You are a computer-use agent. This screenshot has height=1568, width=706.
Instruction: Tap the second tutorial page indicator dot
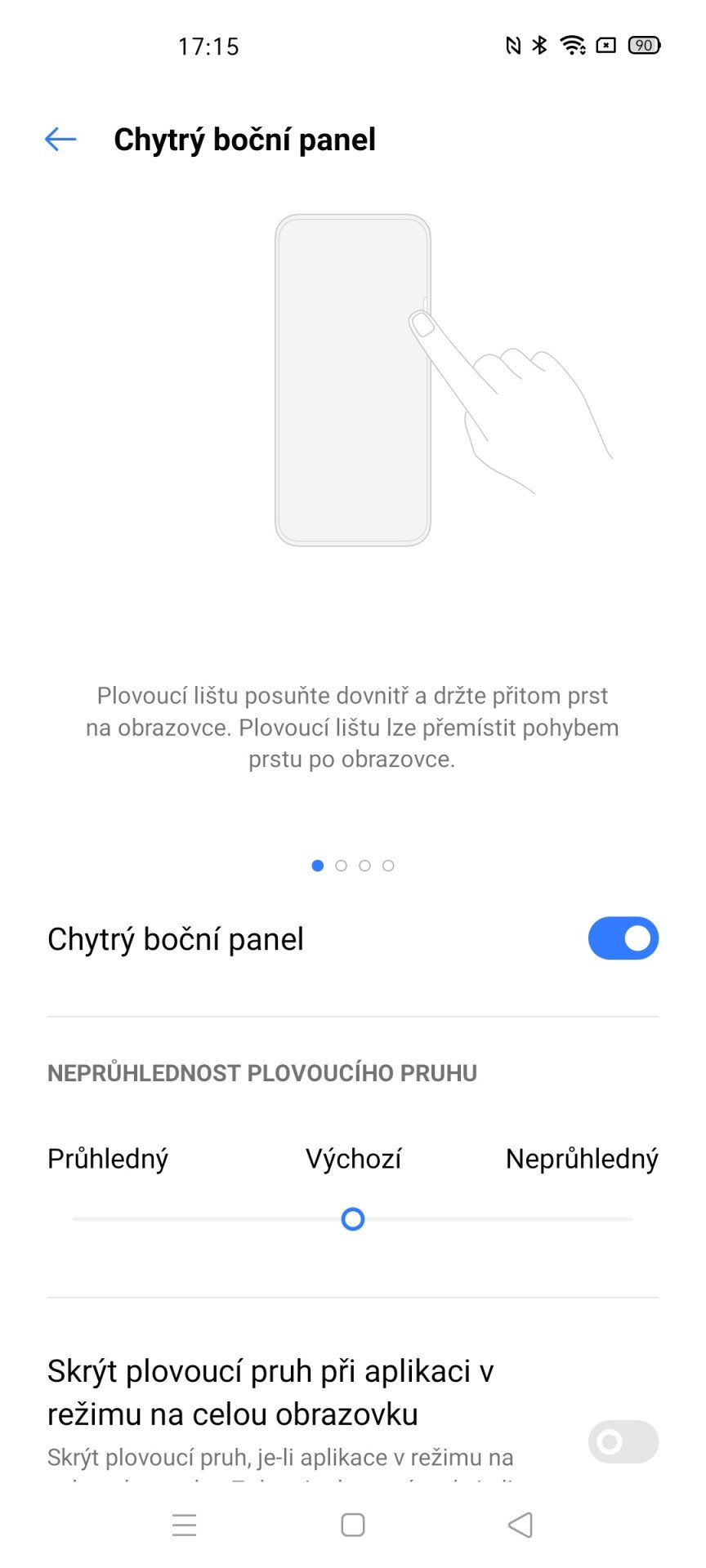pos(342,866)
